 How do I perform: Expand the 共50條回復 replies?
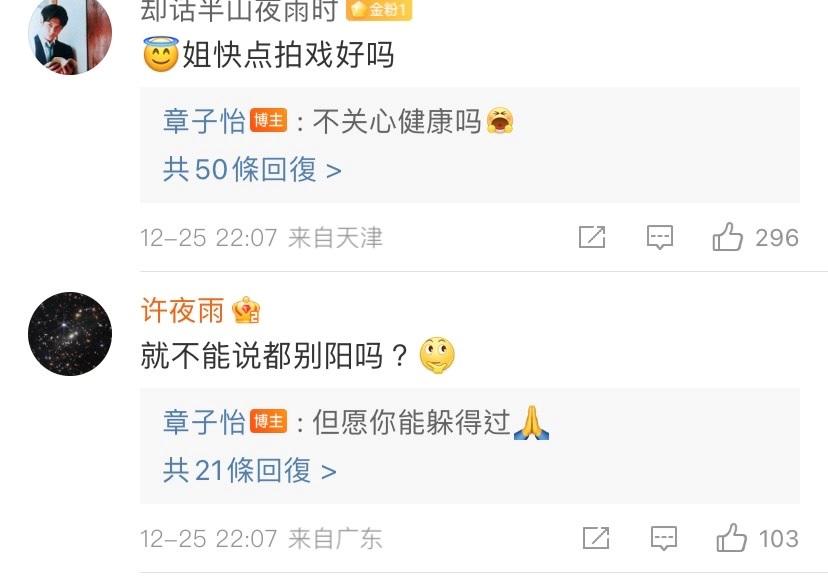[x=252, y=170]
